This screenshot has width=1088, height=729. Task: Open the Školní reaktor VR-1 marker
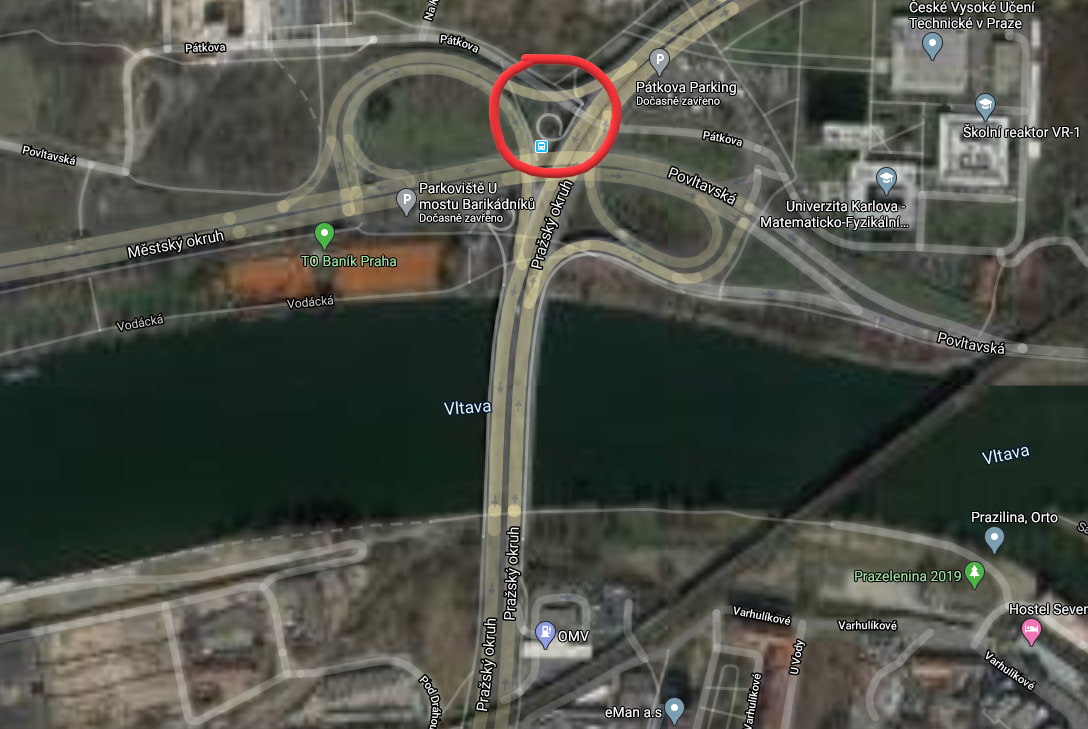click(985, 105)
